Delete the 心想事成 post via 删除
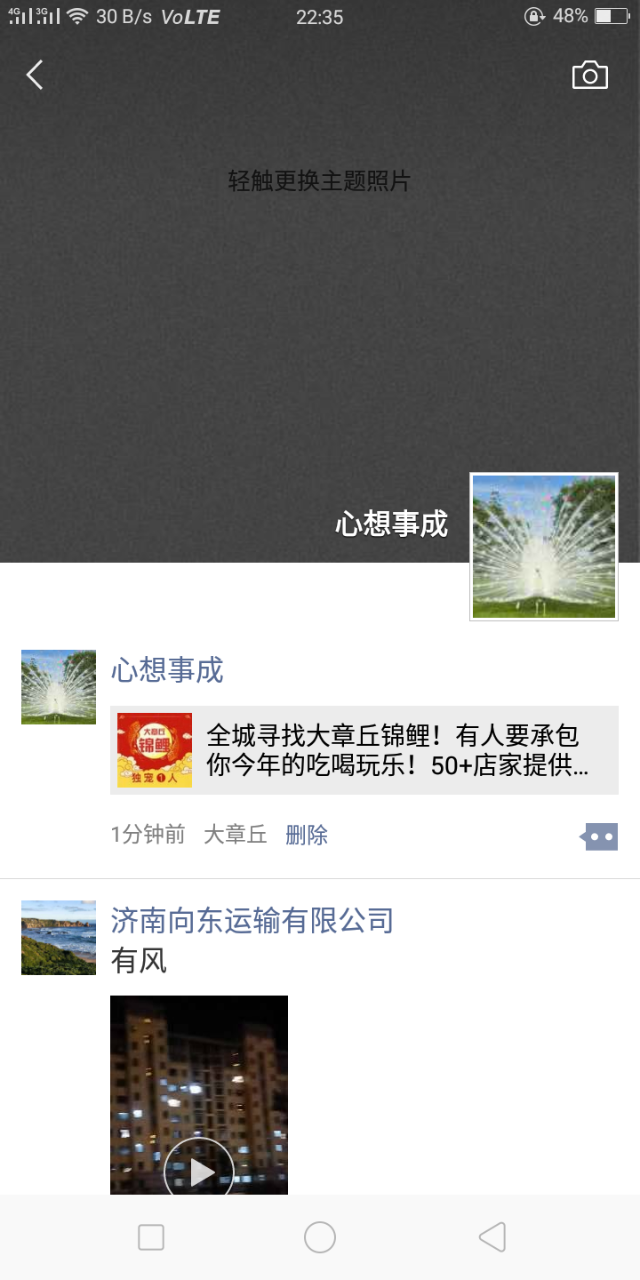640x1280 pixels. (306, 835)
